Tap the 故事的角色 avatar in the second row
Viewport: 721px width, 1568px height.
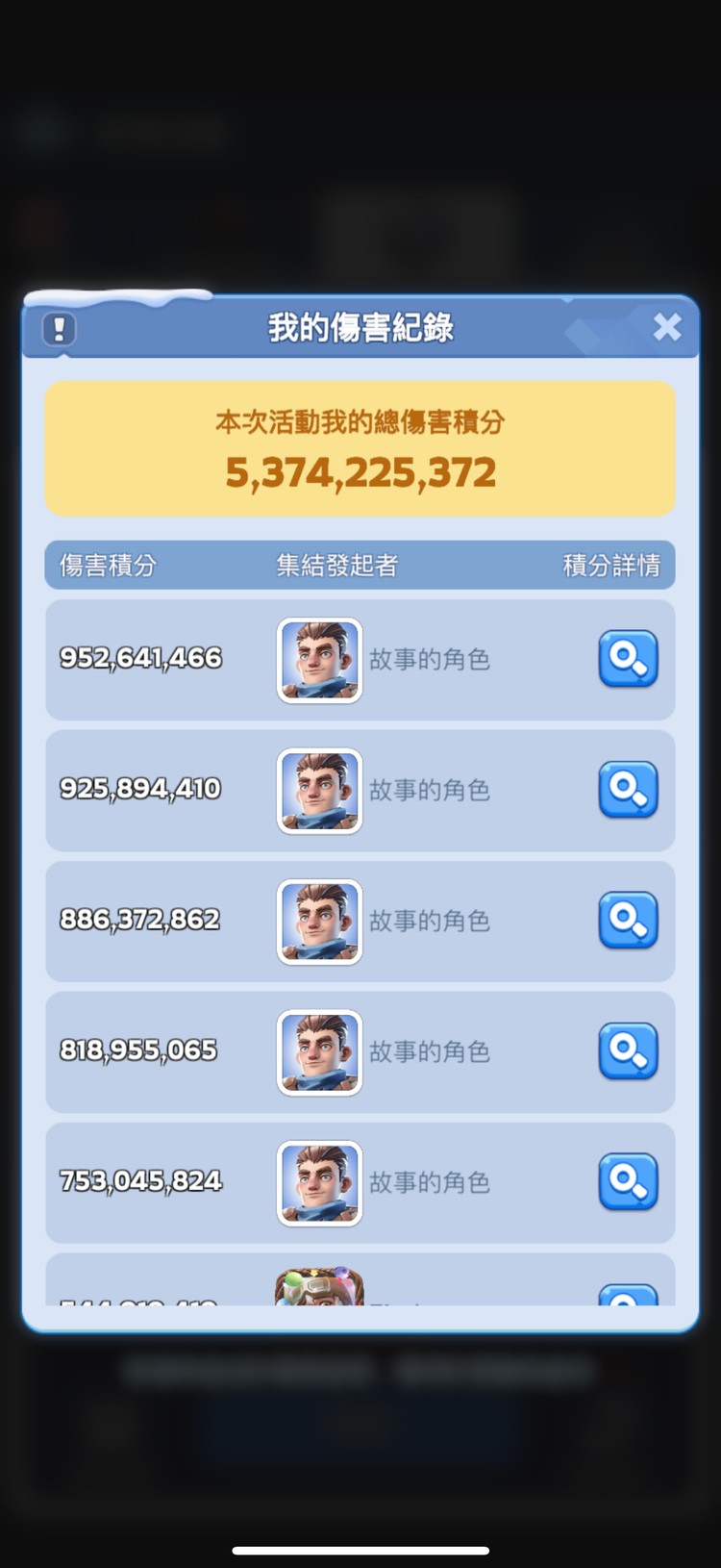point(319,791)
